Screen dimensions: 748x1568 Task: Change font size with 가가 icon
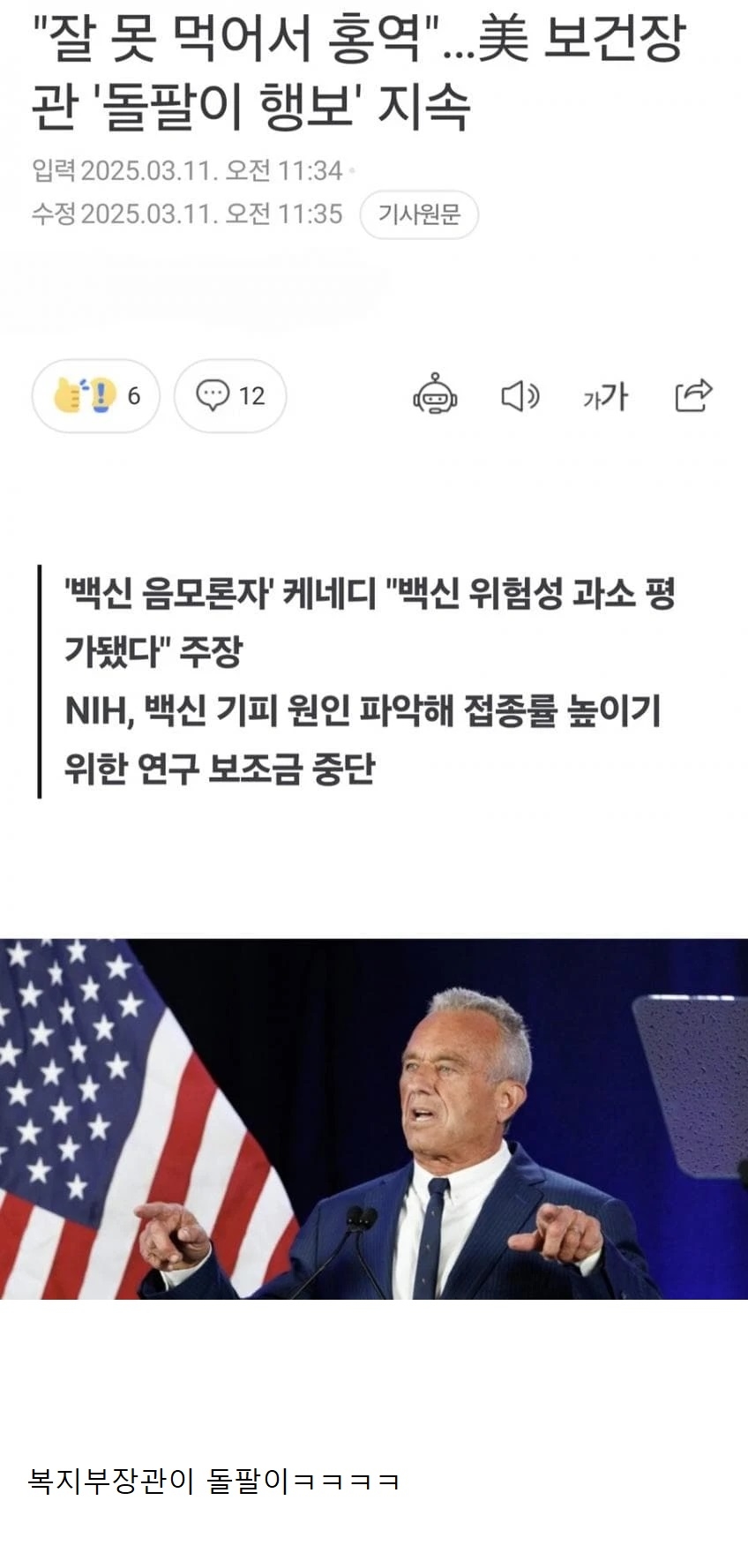(x=605, y=396)
